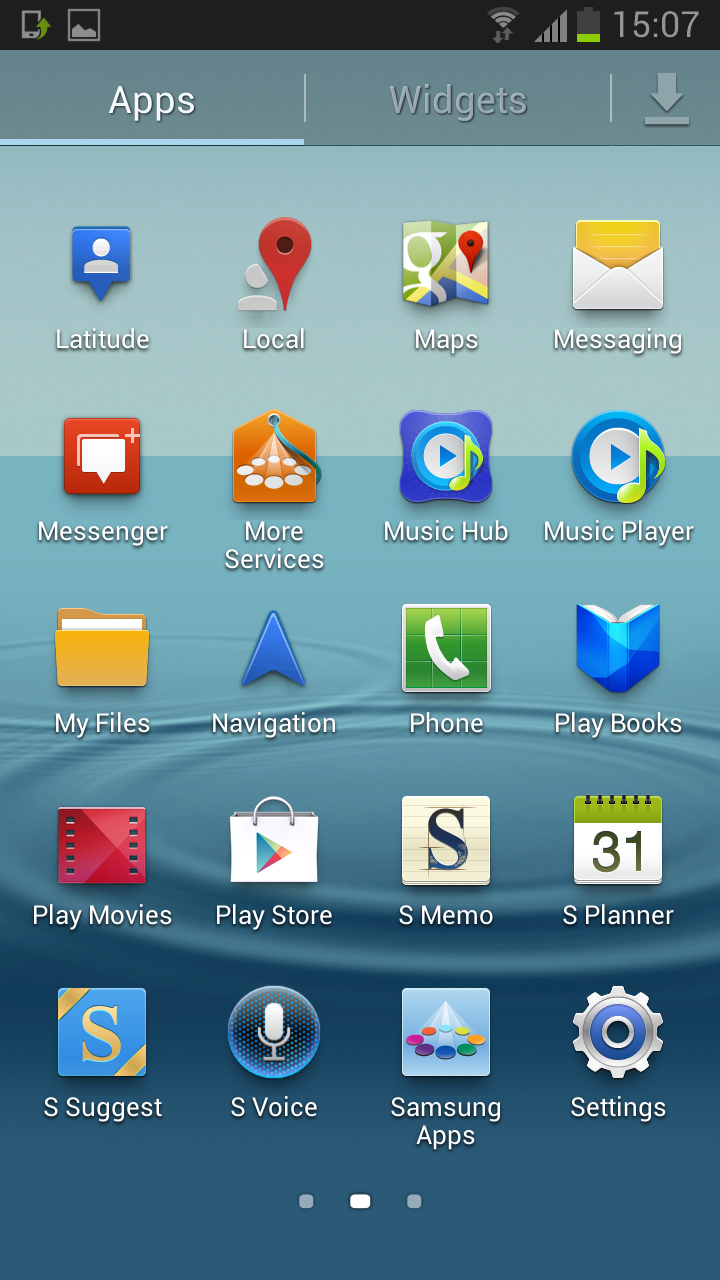The height and width of the screenshot is (1280, 720).
Task: Launch Messenger
Action: pos(102,457)
